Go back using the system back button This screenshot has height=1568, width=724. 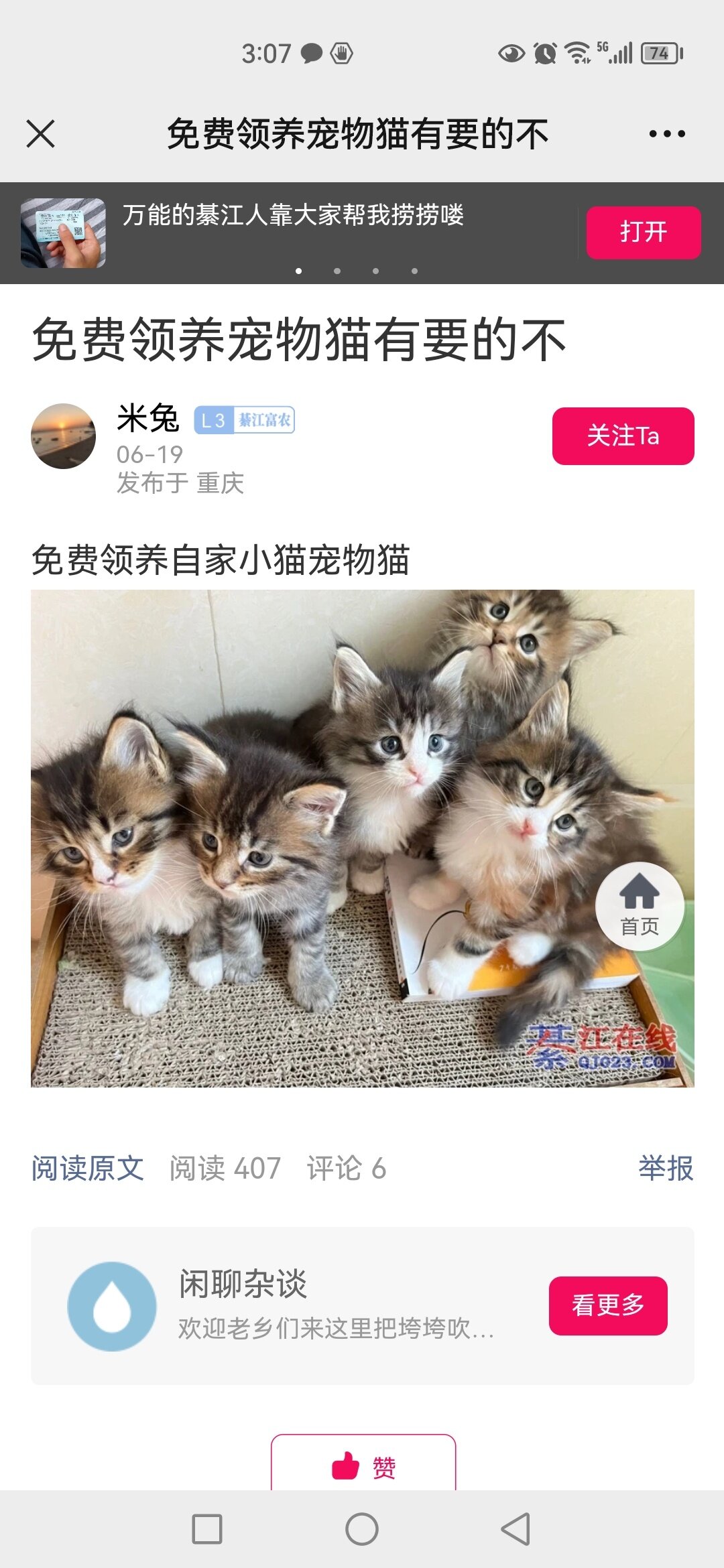516,1529
